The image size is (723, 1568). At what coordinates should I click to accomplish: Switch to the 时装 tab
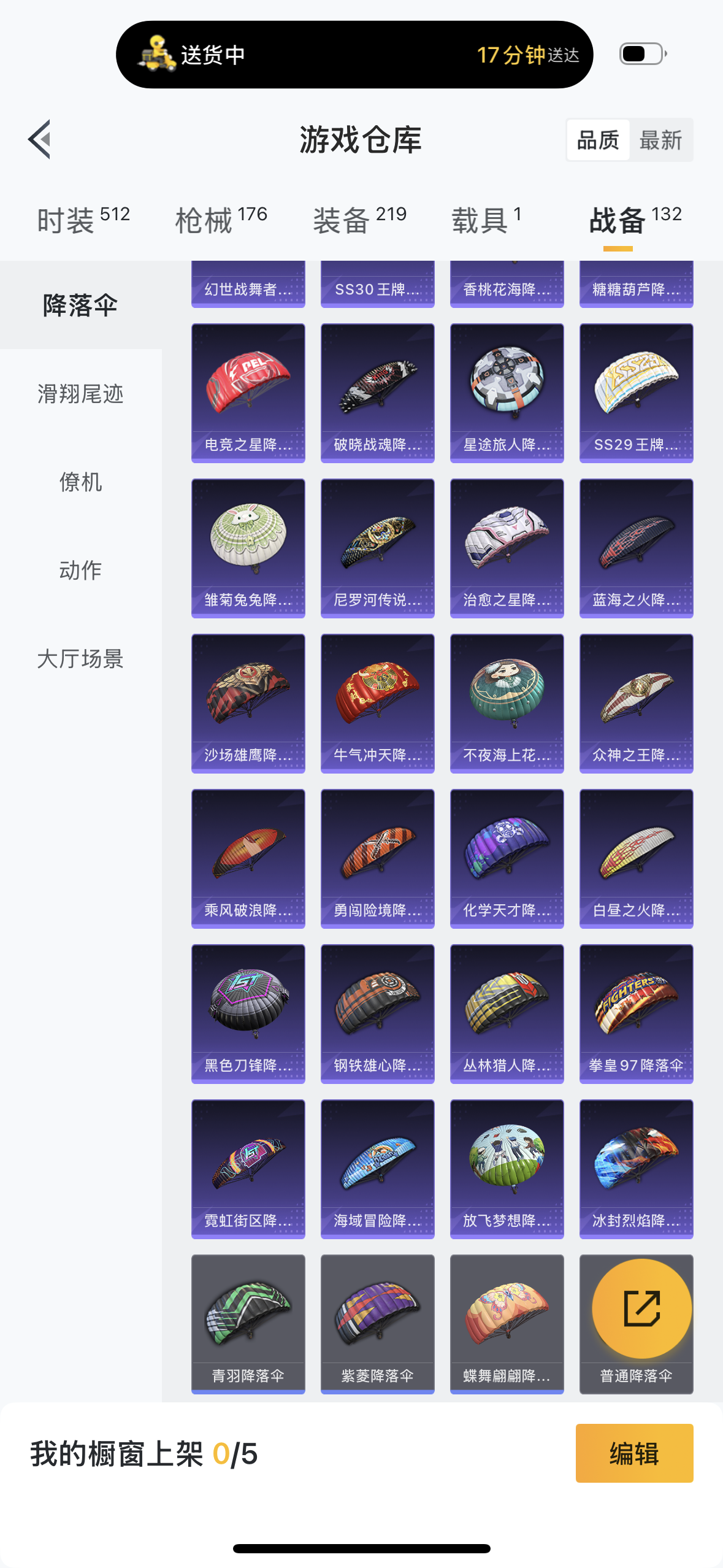(83, 220)
